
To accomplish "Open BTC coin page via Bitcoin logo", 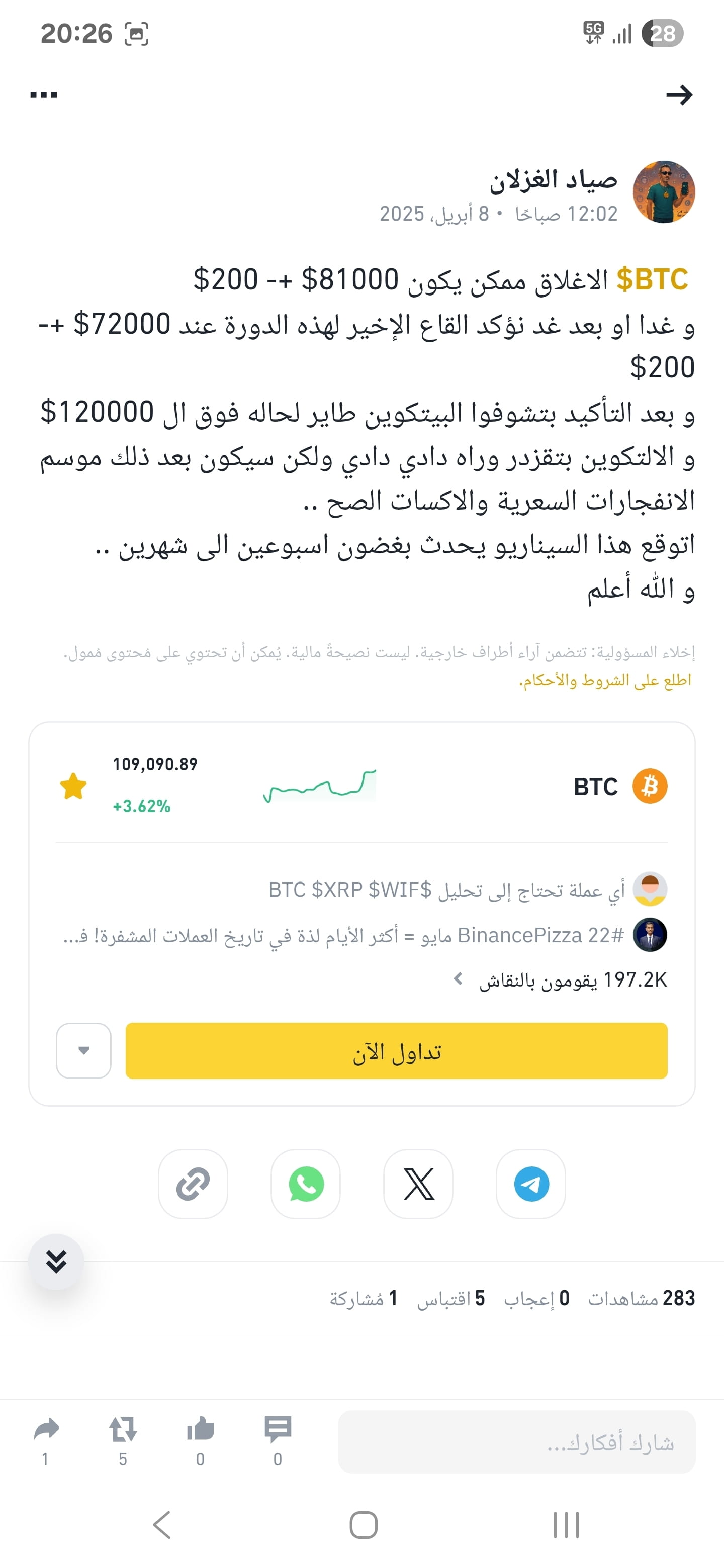I will click(649, 786).
